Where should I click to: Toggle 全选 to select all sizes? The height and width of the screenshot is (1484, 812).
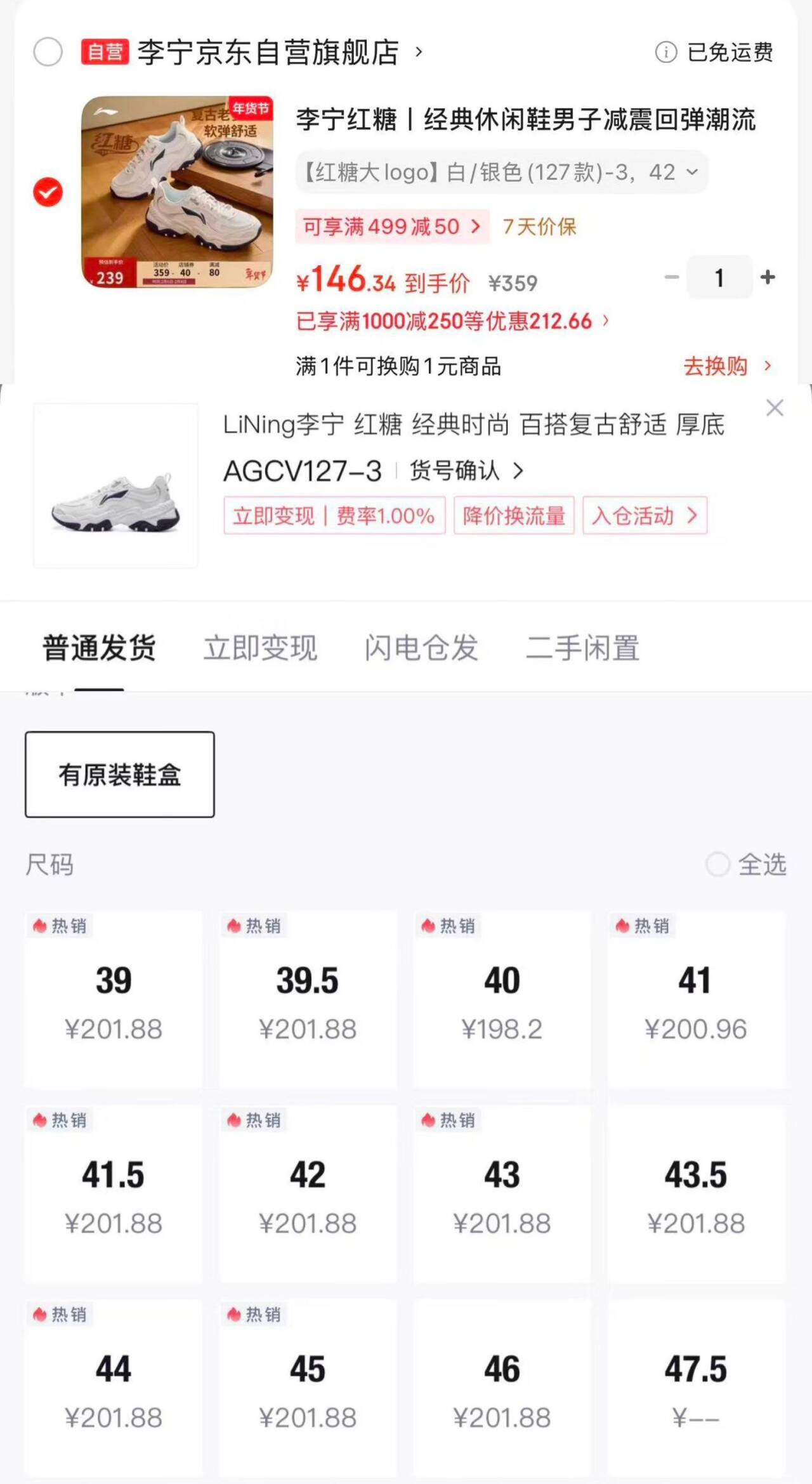tap(747, 864)
